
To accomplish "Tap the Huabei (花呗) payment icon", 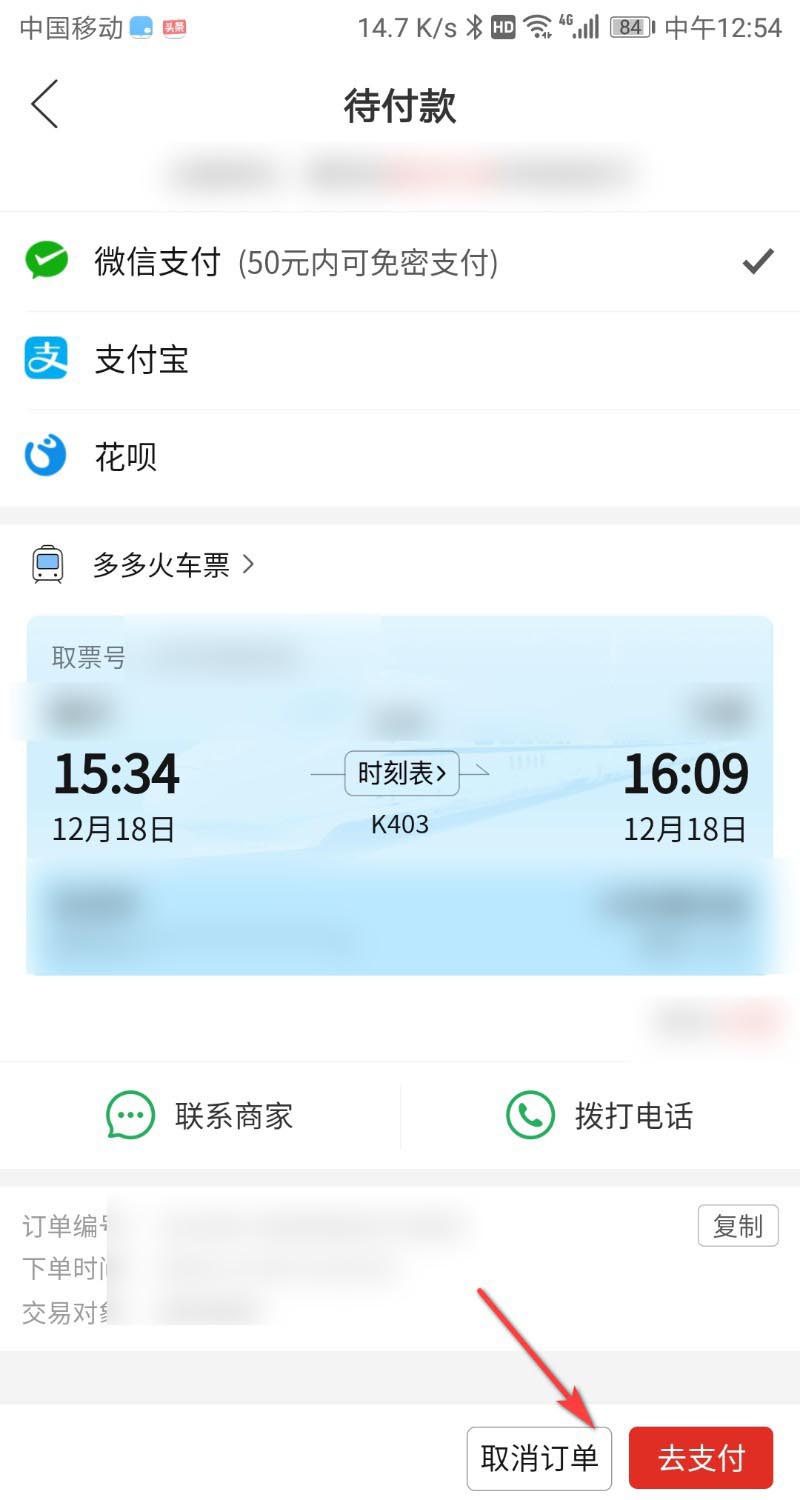I will tap(44, 455).
